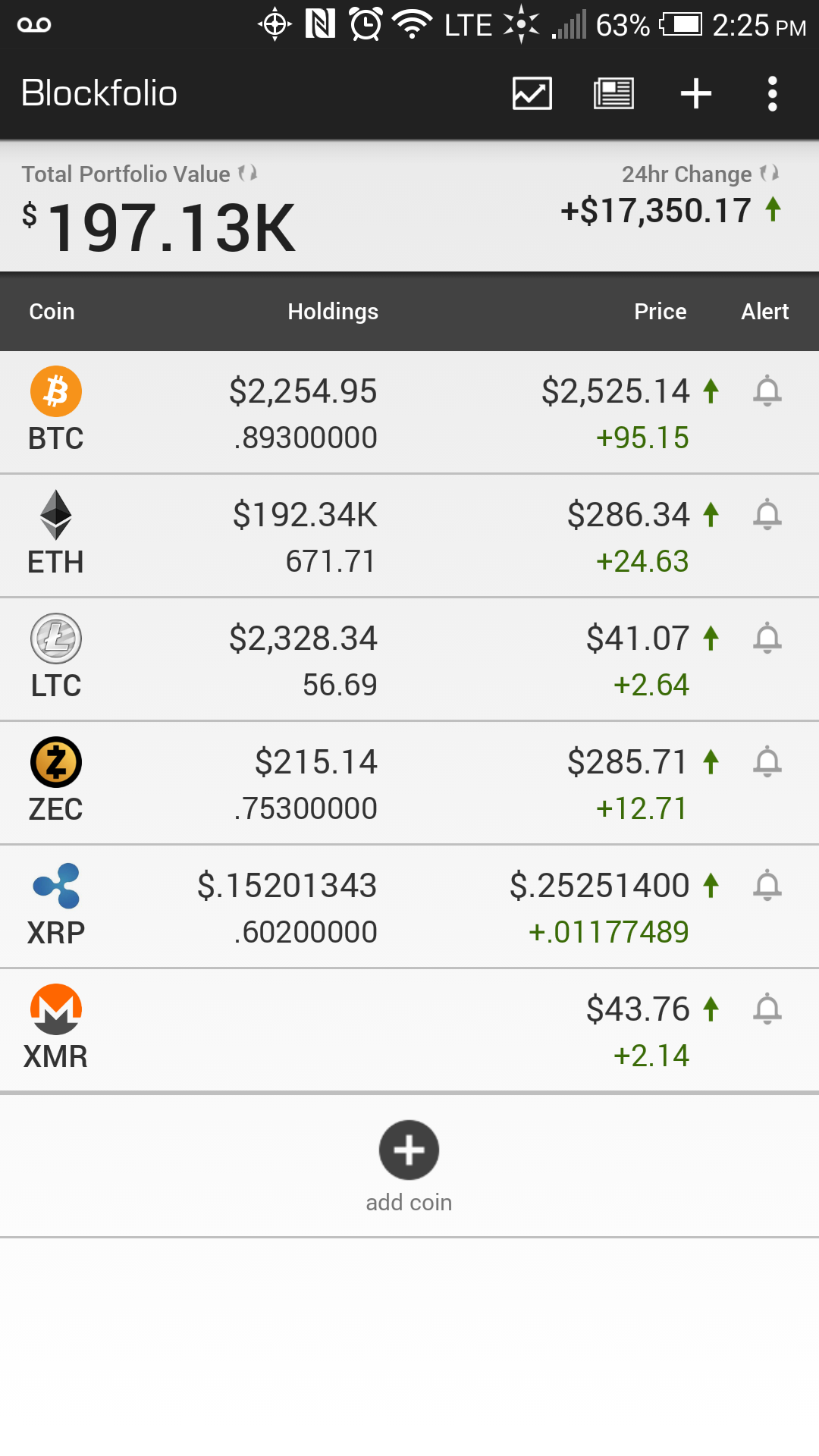819x1456 pixels.
Task: Set a price alert for ETH
Action: tap(767, 515)
